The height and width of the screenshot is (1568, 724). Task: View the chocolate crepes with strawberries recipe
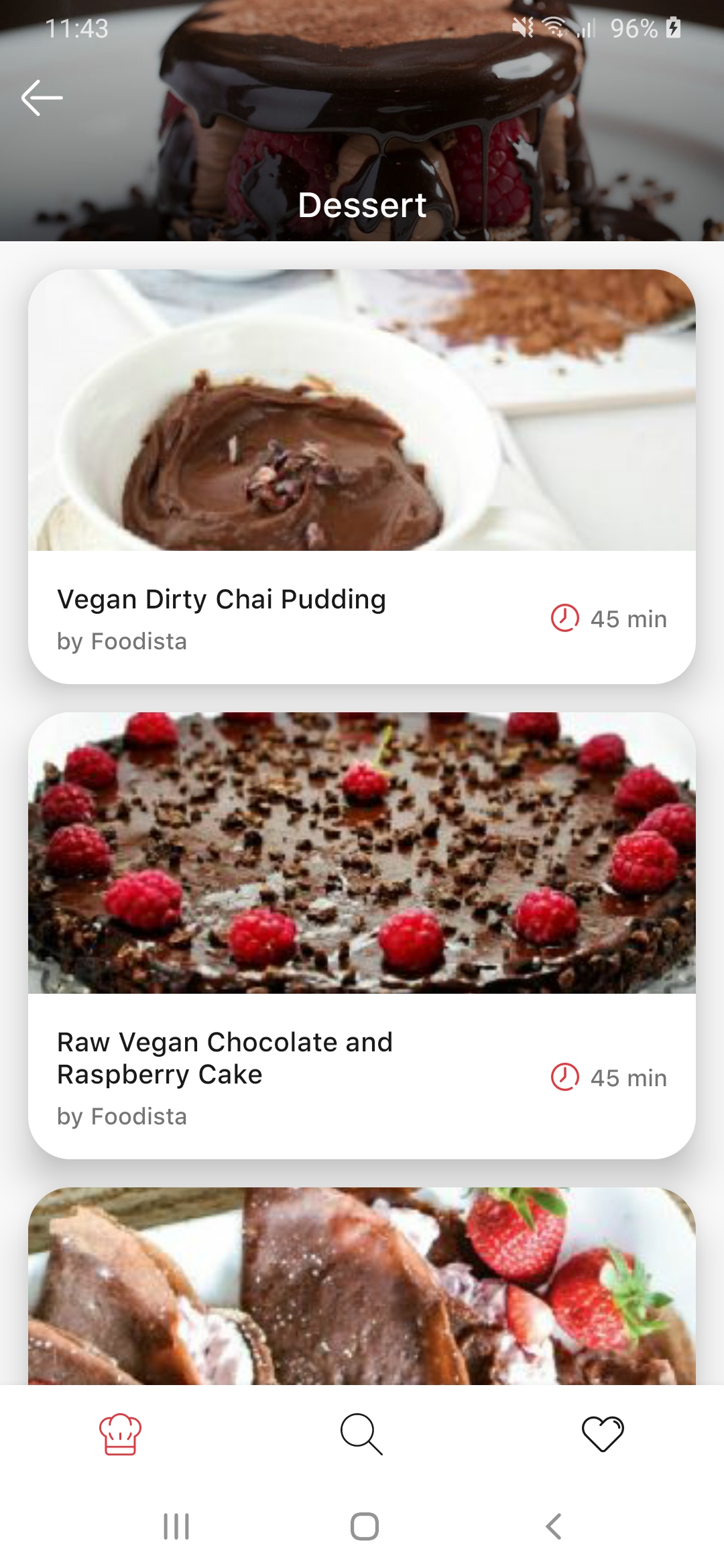[362, 1285]
